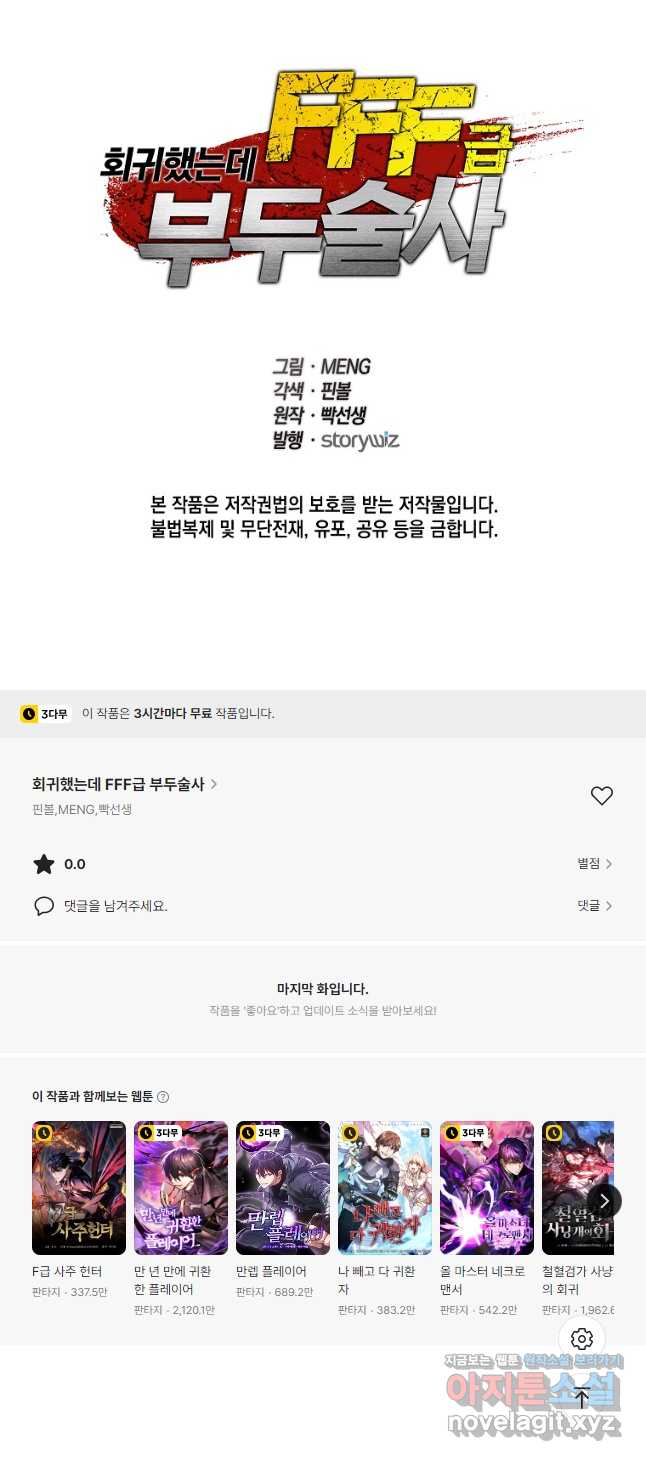Open the 회귀했는데 FFF급 부두술사 title page
Screen dimensions: 646x1461
coord(124,785)
